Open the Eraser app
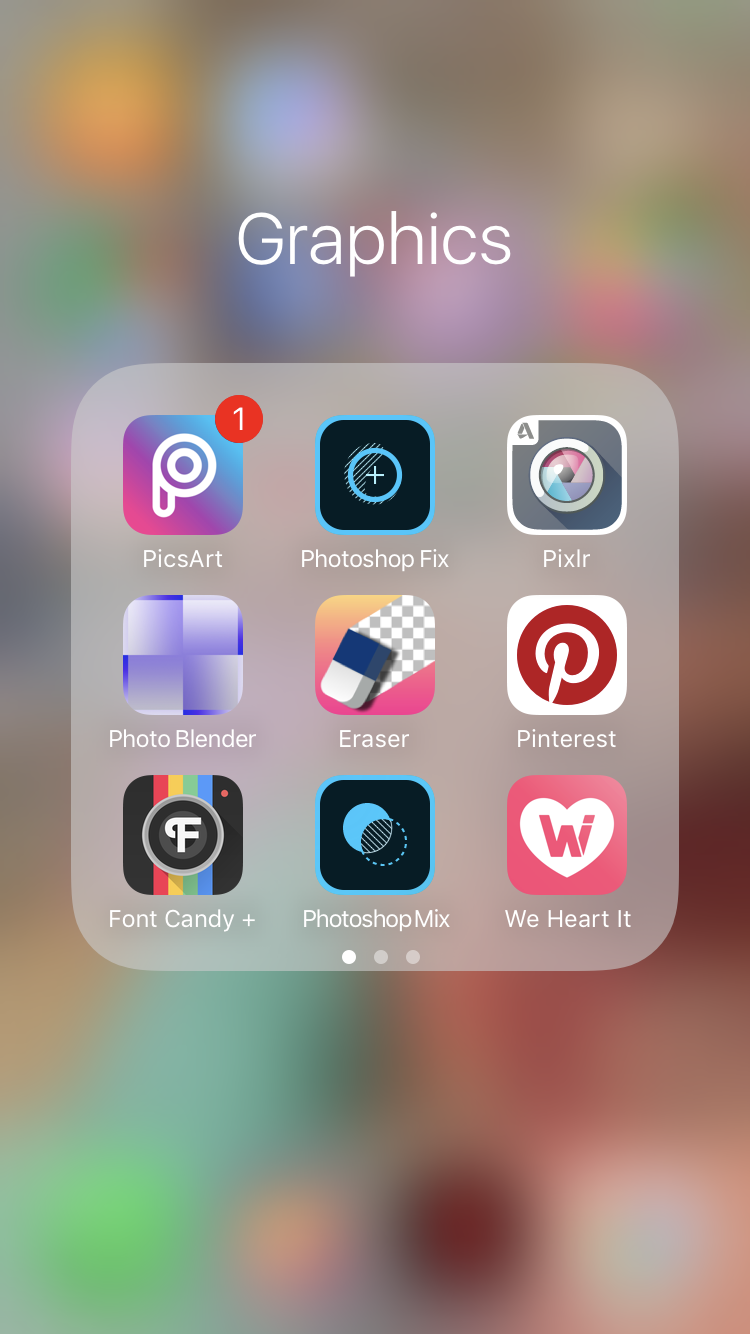Viewport: 750px width, 1334px height. tap(375, 655)
